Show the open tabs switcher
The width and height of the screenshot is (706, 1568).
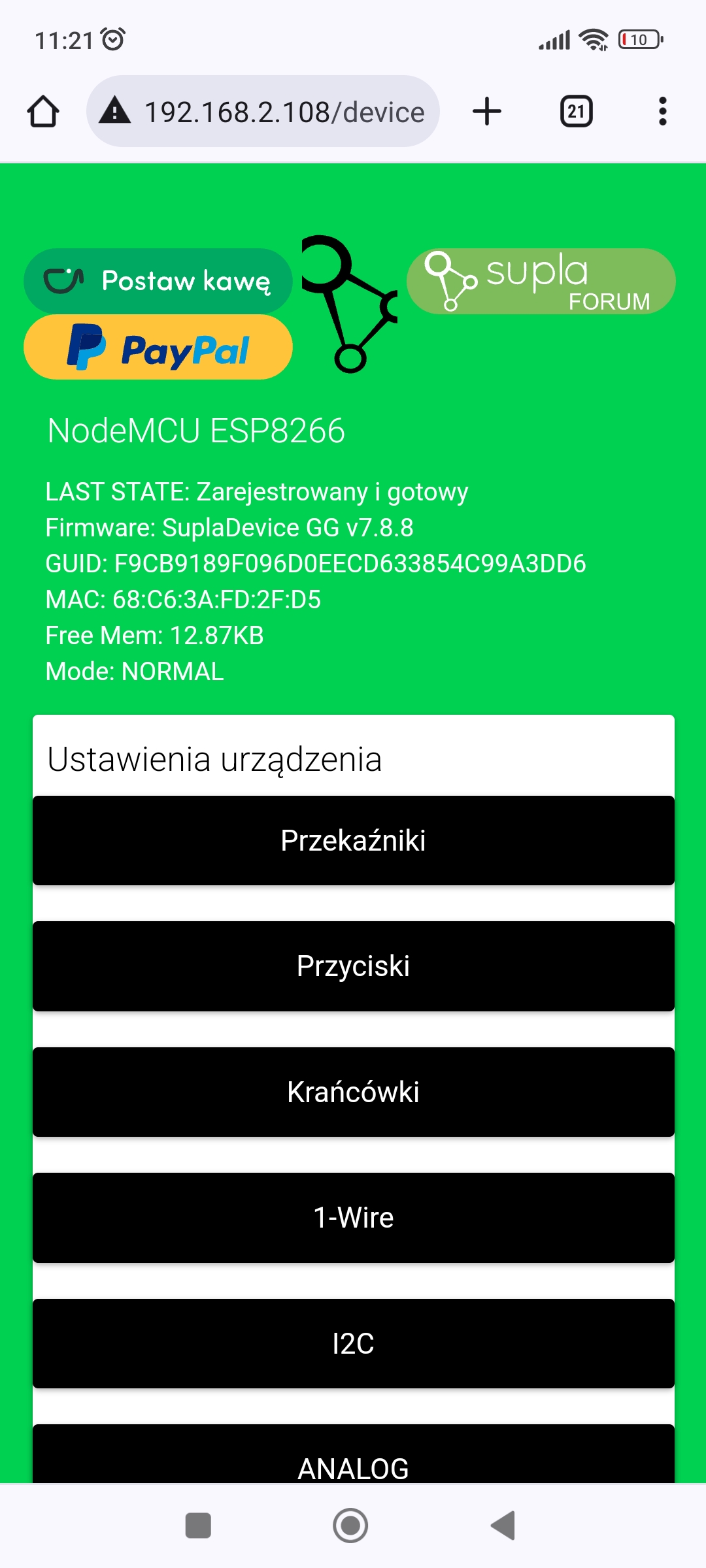[576, 112]
